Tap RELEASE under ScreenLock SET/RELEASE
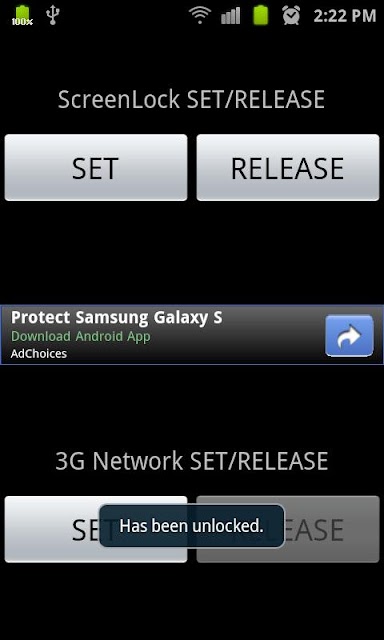 (x=288, y=168)
